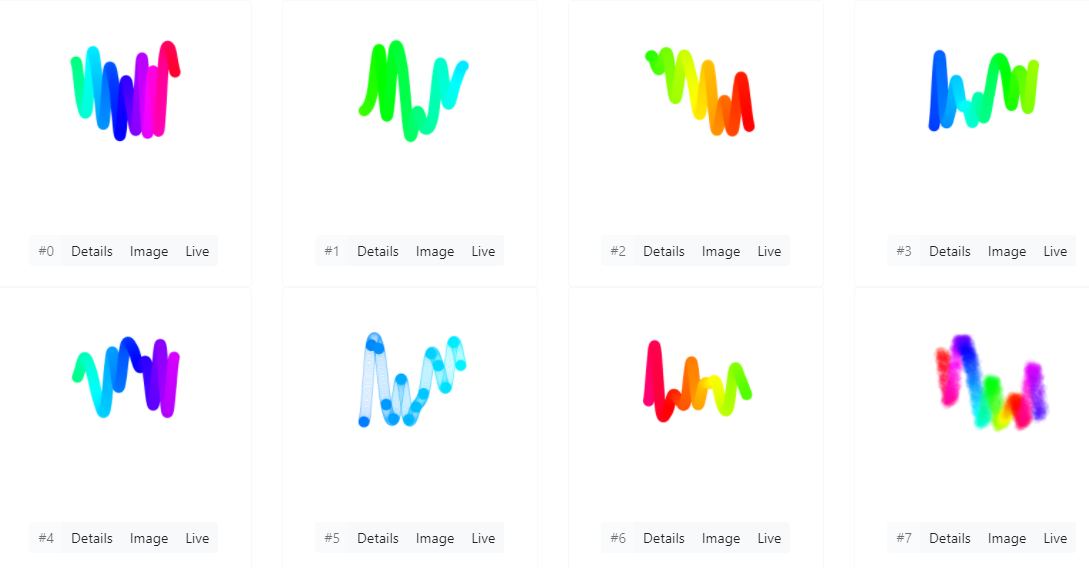Tap Image button under item #7
The height and width of the screenshot is (568, 1089).
(x=1007, y=538)
